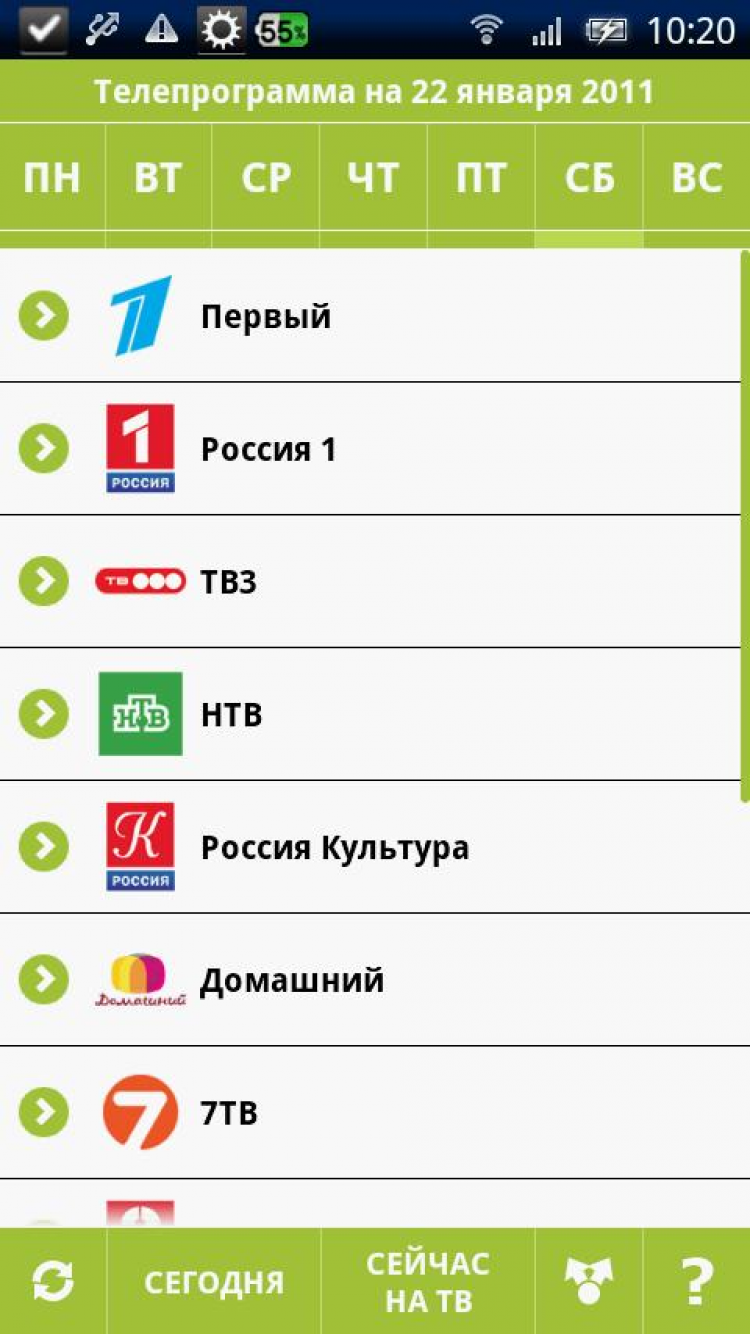Select the ЧТ day tab
Image resolution: width=750 pixels, height=1334 pixels.
click(x=373, y=178)
